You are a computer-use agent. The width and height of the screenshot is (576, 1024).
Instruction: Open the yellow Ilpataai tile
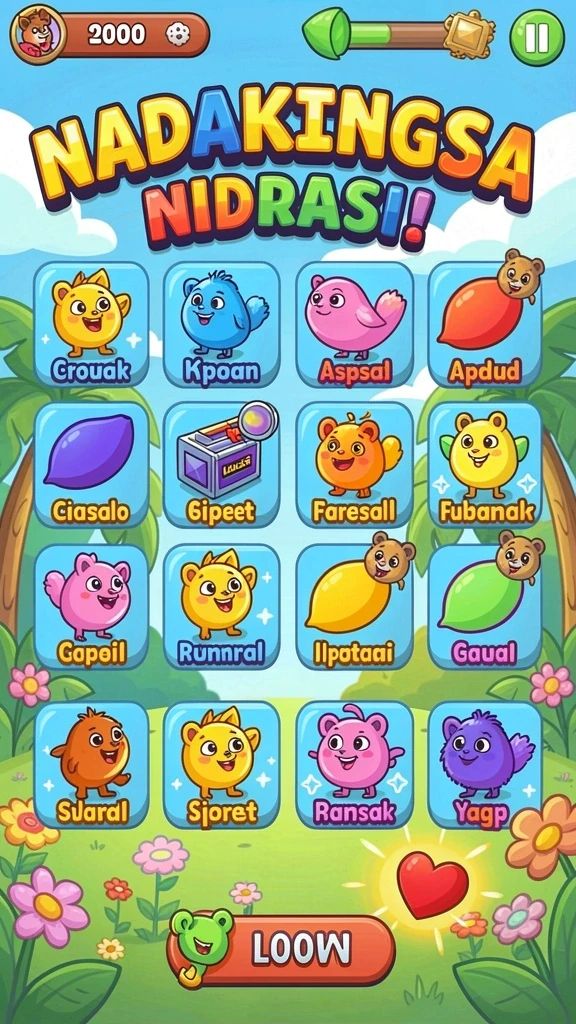[x=355, y=607]
